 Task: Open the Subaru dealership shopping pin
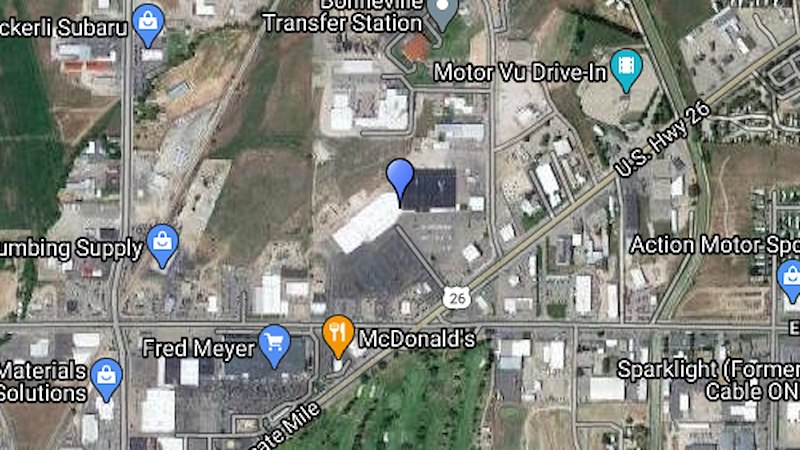pos(148,22)
